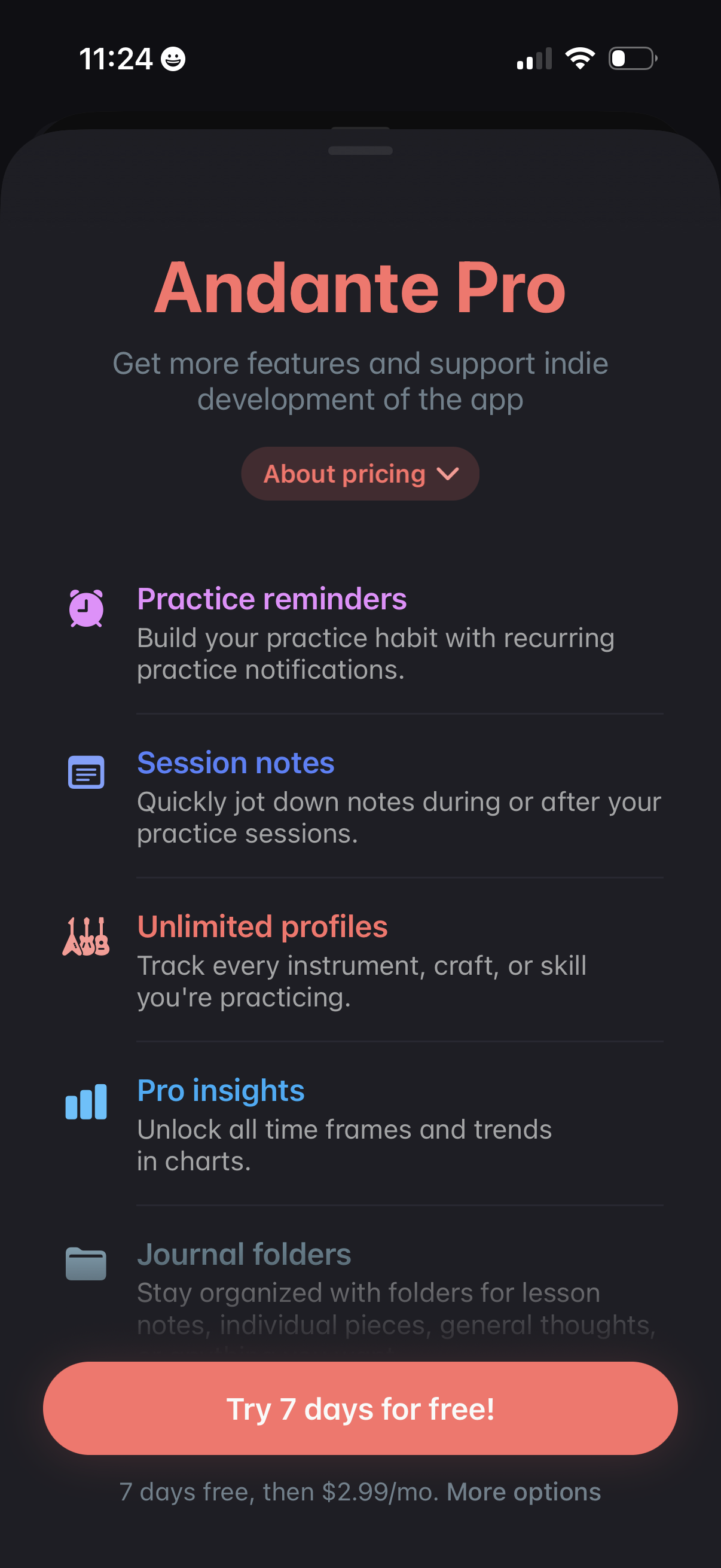Tap the status bar clock
The width and height of the screenshot is (721, 1568).
click(x=117, y=59)
